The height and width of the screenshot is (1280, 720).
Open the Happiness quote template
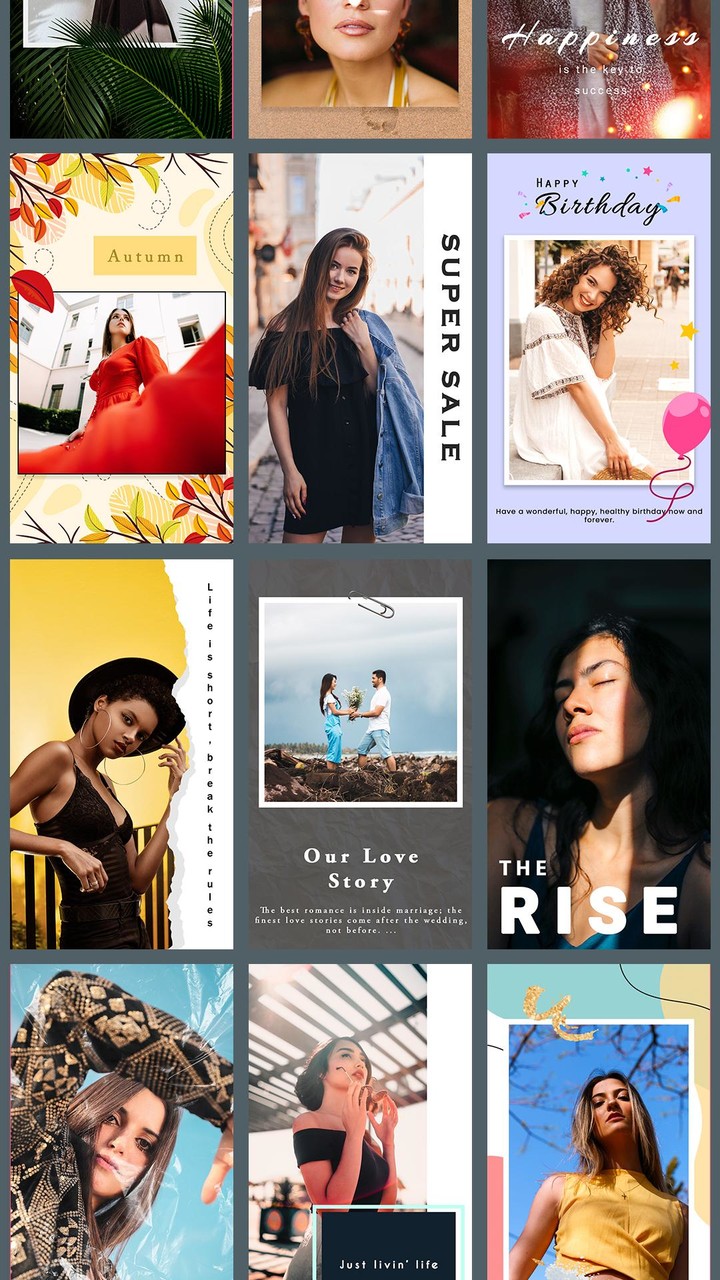tap(598, 68)
